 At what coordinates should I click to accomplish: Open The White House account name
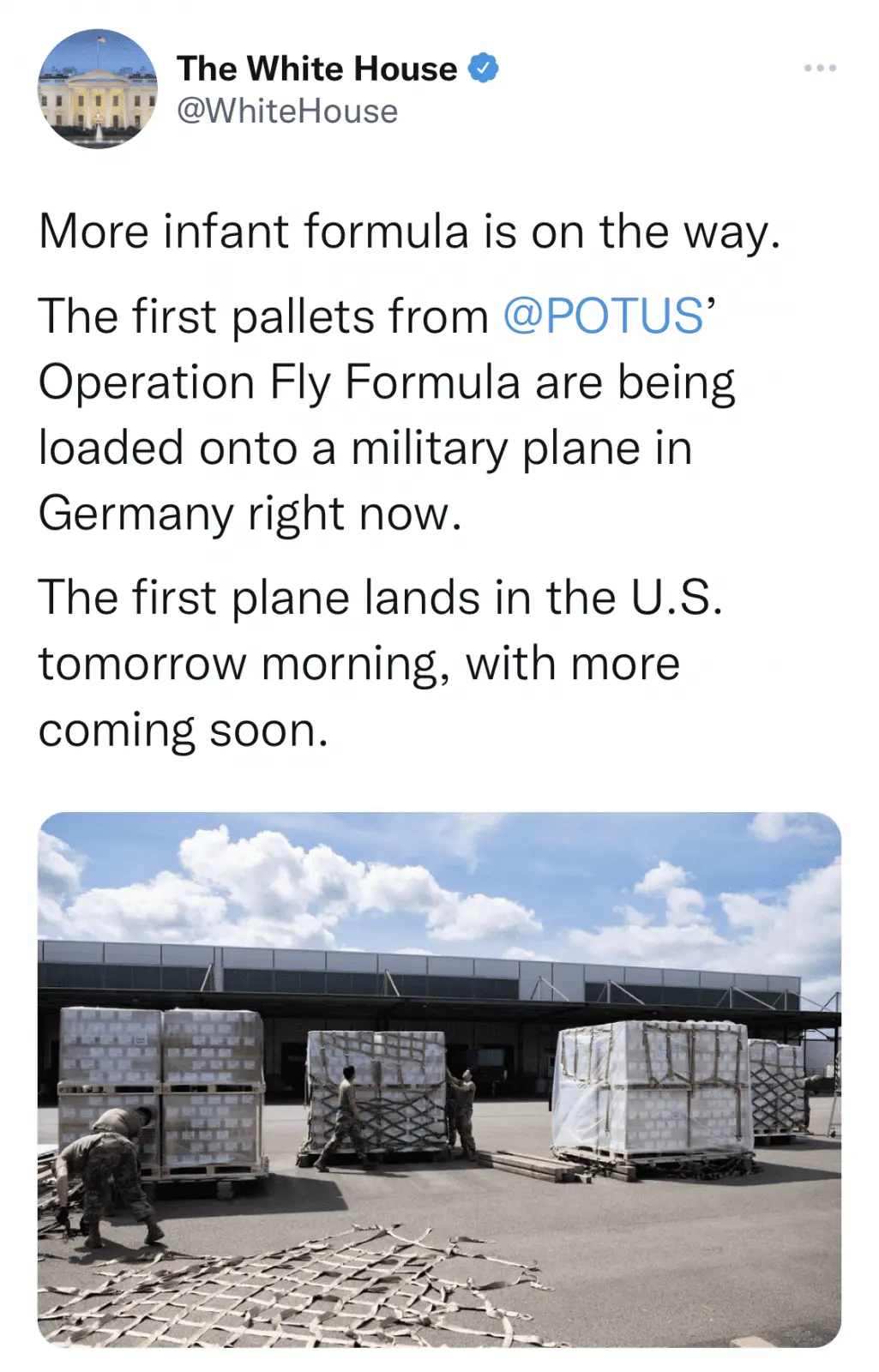tap(317, 69)
